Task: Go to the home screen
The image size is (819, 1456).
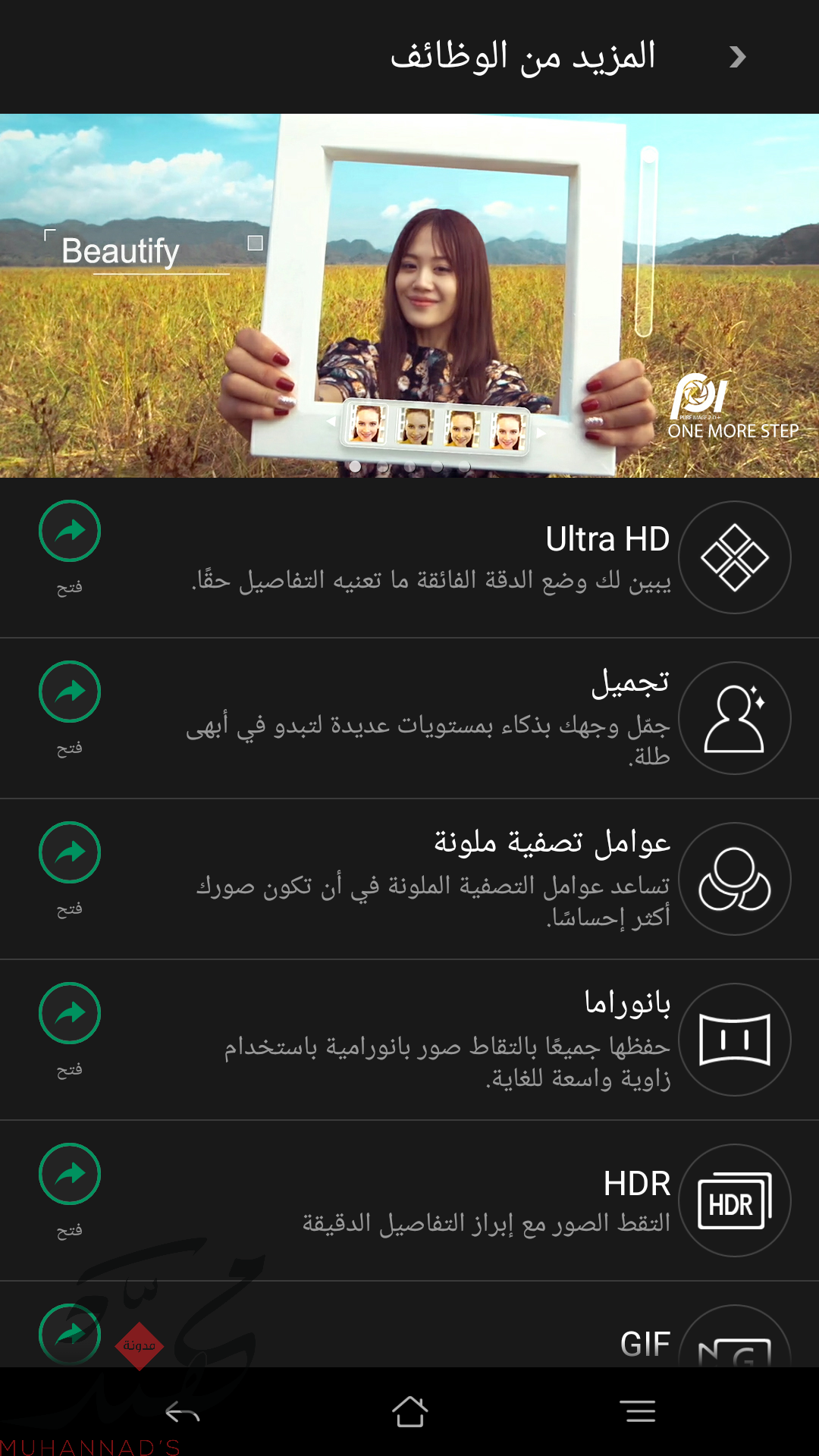Action: click(x=409, y=1412)
